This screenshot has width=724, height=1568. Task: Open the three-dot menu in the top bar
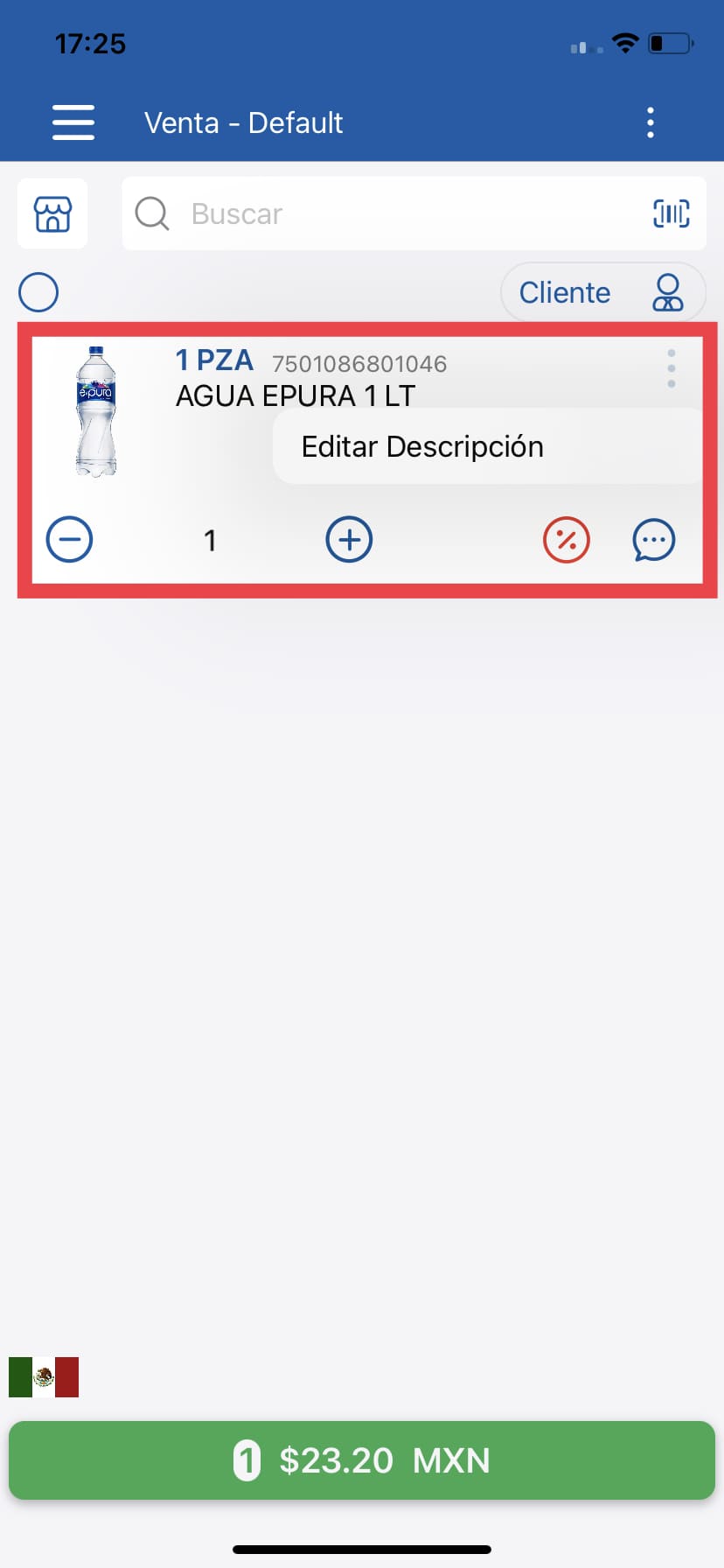tap(651, 122)
